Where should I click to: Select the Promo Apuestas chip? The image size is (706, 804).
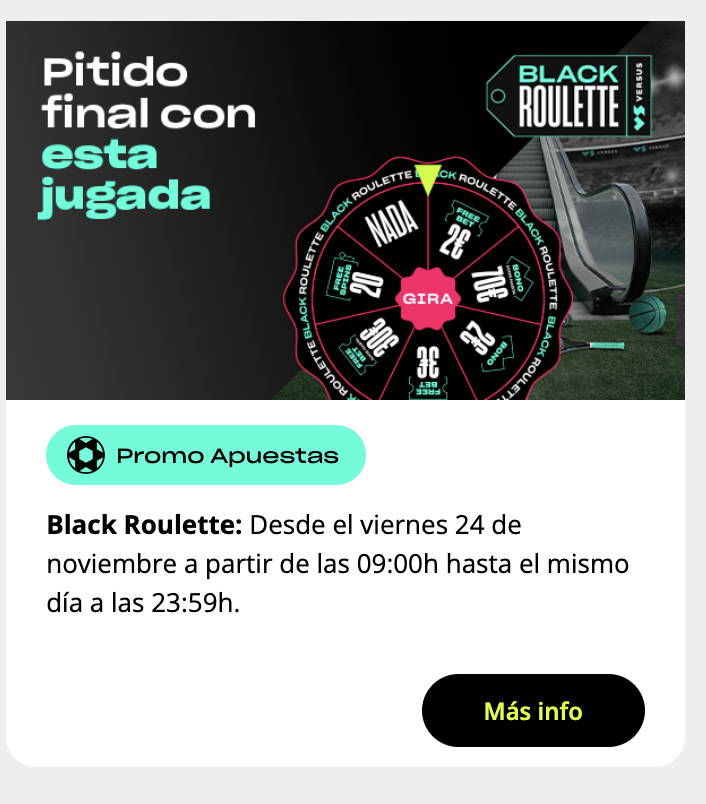click(206, 456)
